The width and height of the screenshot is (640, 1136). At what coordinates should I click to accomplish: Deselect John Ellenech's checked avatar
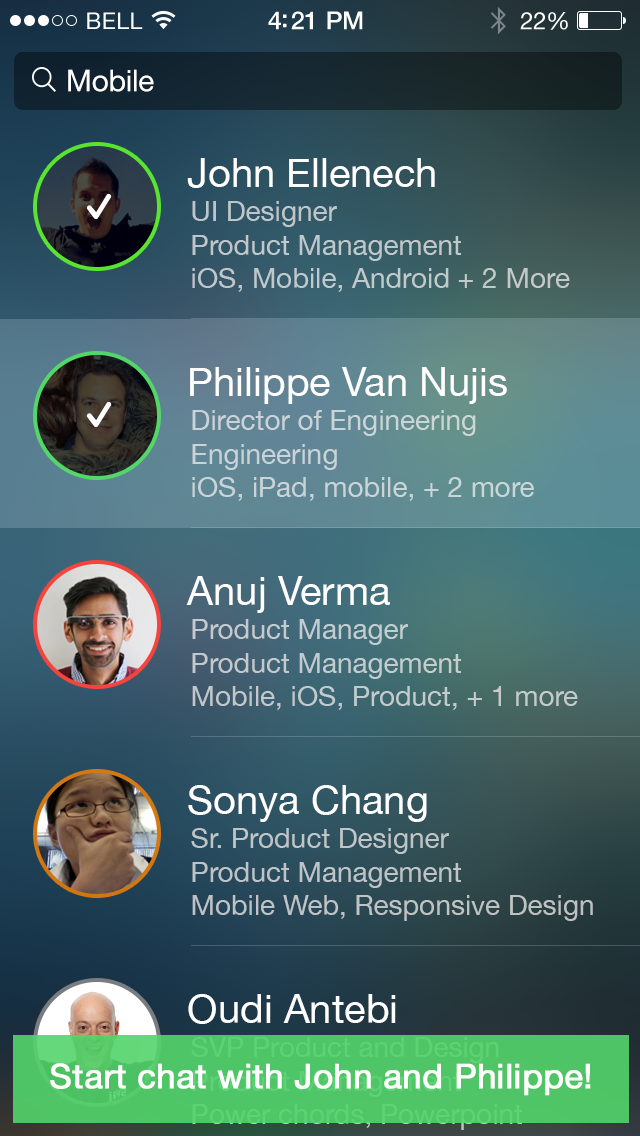click(x=97, y=206)
